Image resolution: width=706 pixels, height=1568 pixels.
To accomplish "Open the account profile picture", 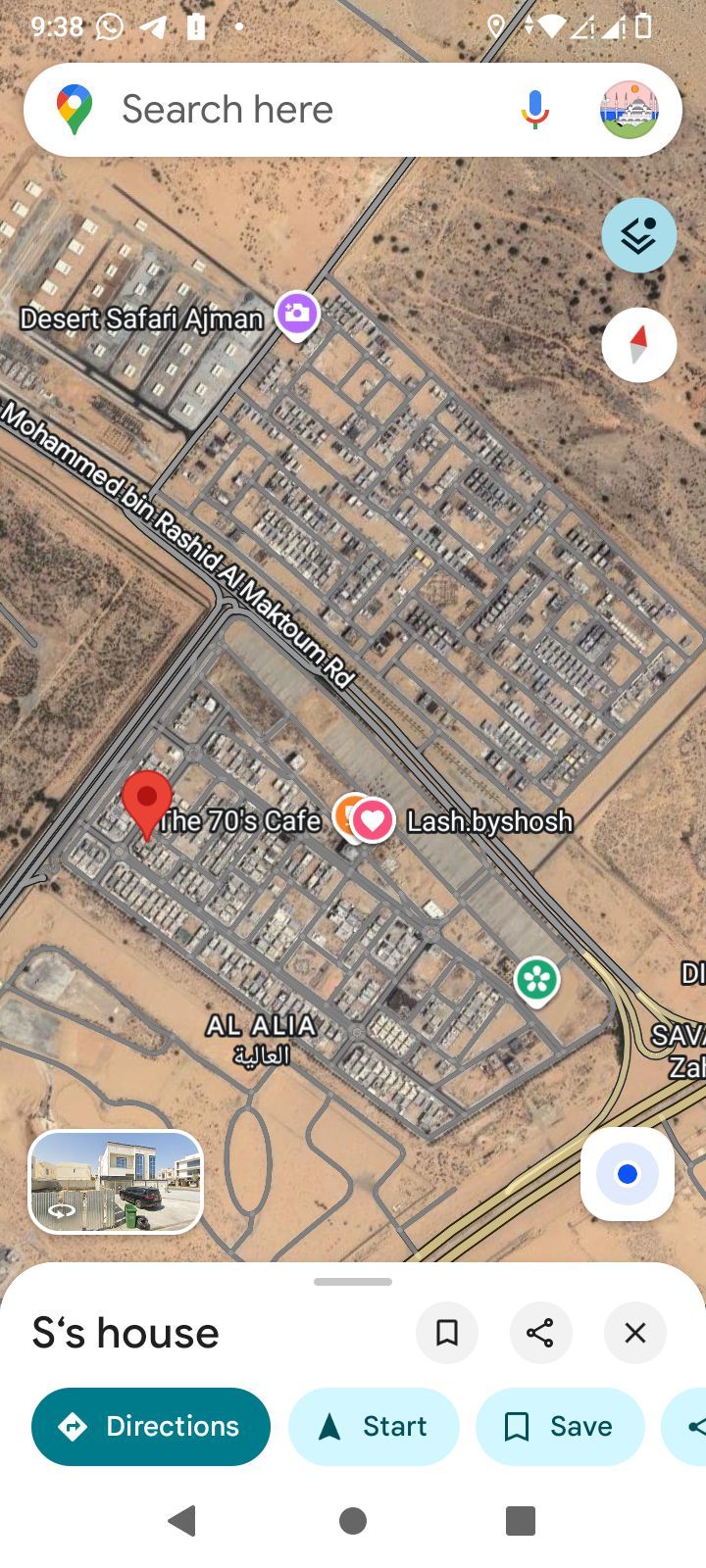I will click(629, 110).
